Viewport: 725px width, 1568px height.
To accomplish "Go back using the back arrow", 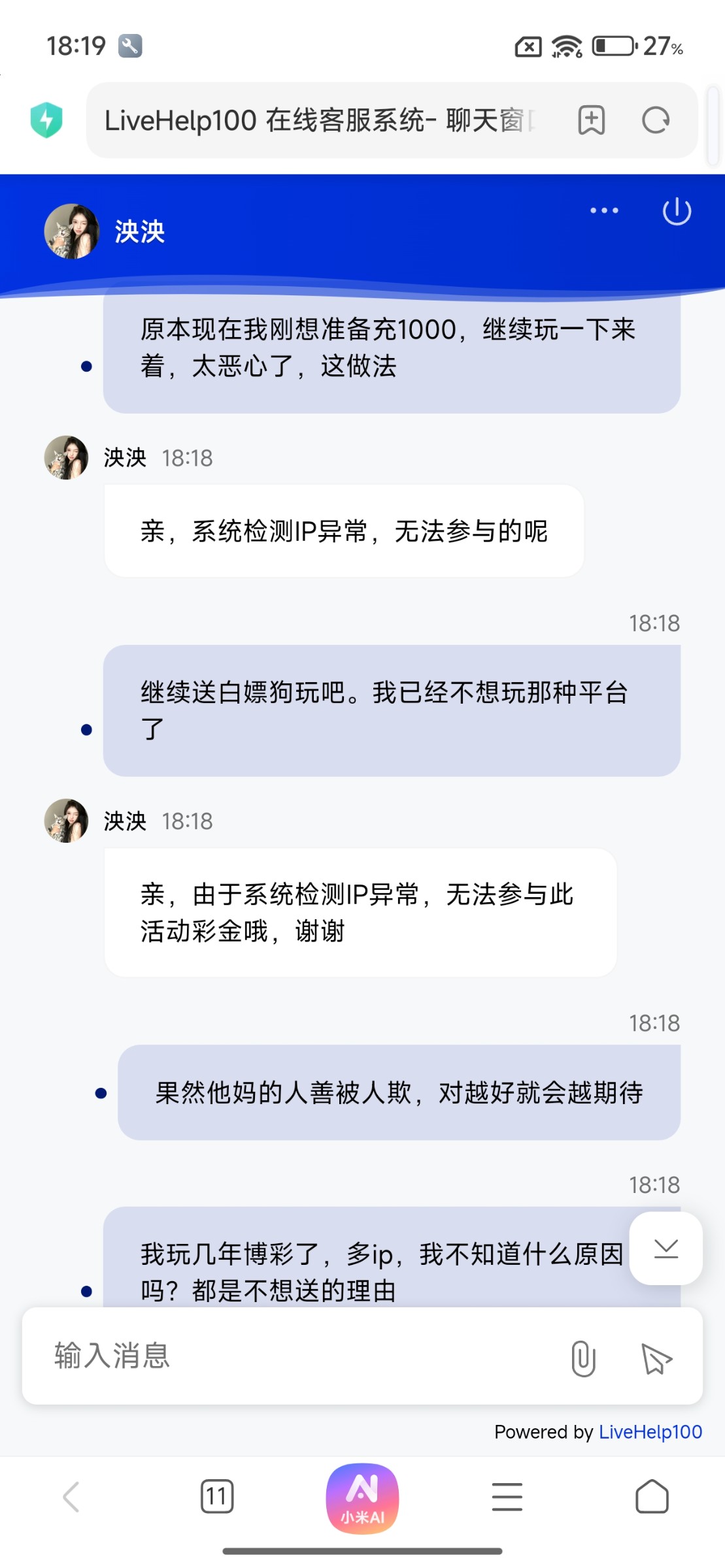I will tap(70, 1497).
